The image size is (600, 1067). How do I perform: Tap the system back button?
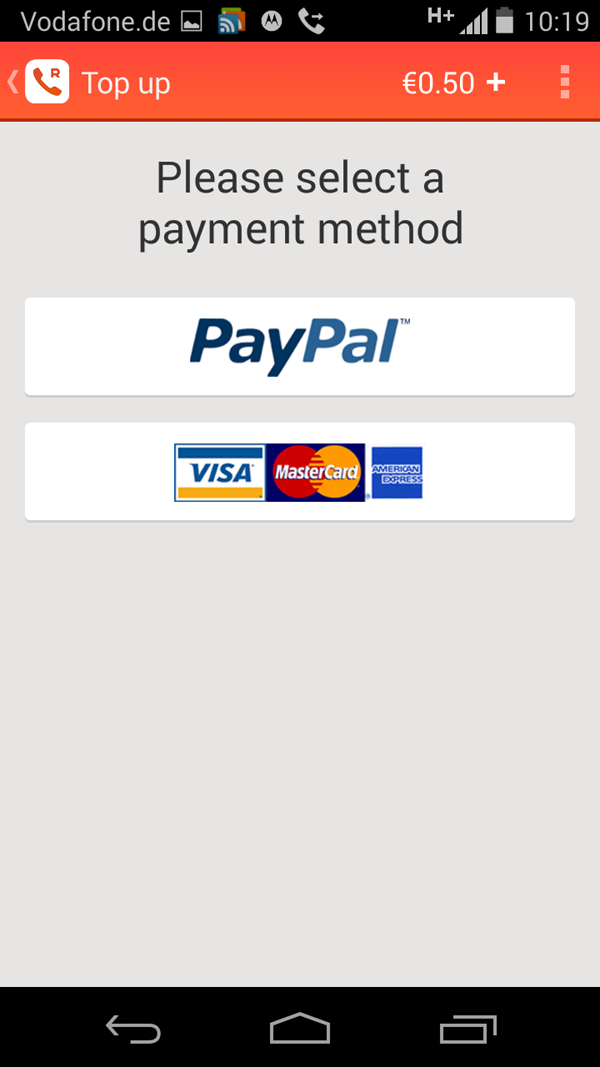point(133,1028)
